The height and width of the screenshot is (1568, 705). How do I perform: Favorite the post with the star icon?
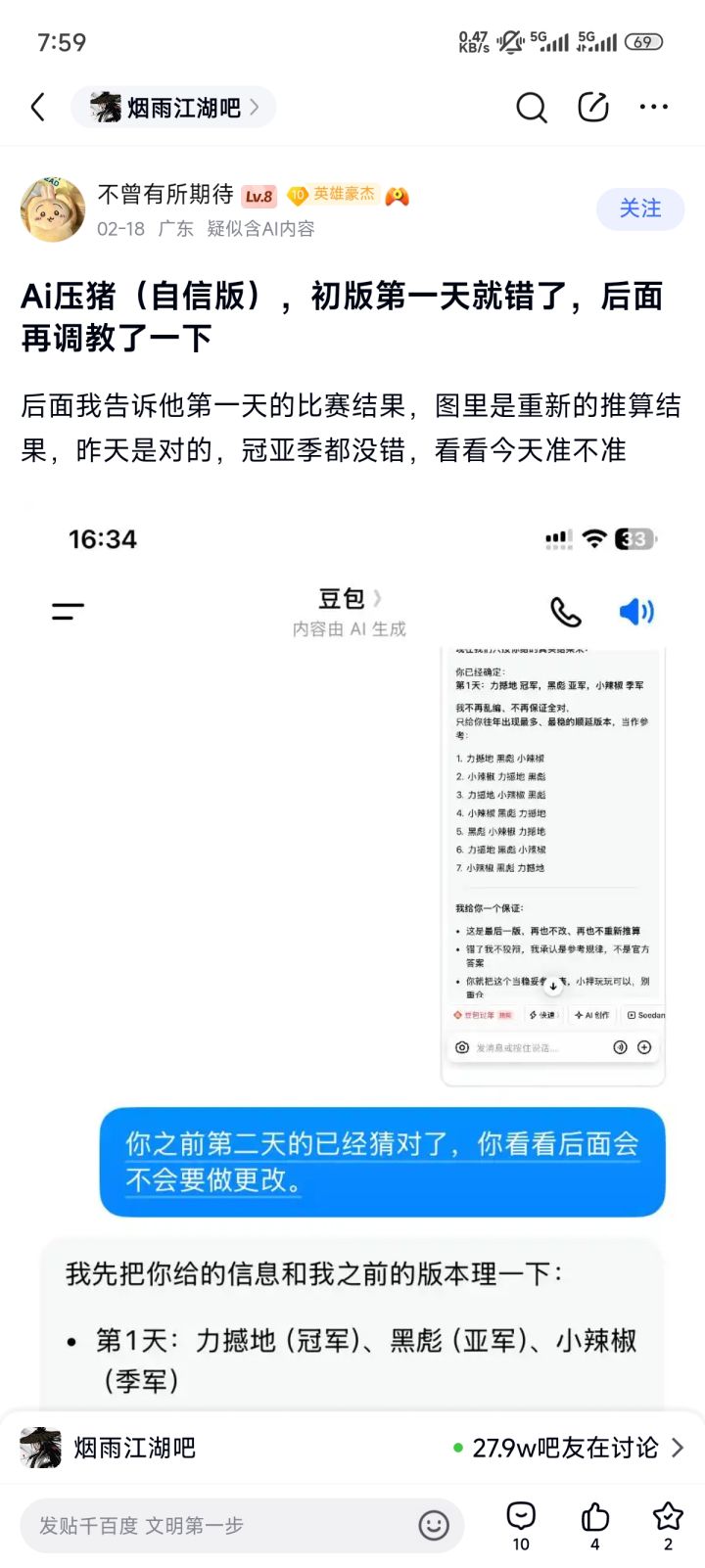coord(667,1516)
